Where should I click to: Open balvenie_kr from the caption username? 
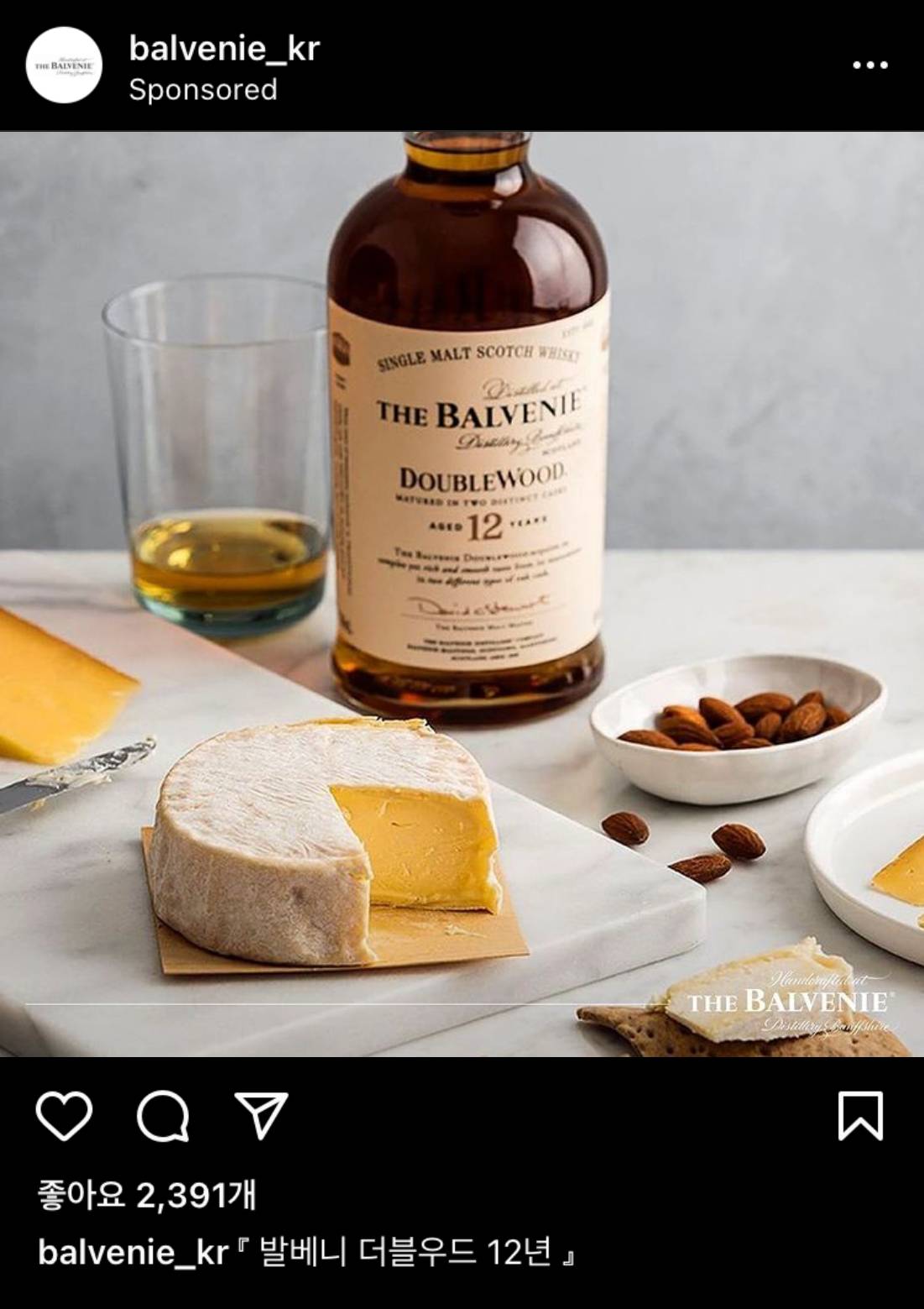[x=133, y=1252]
